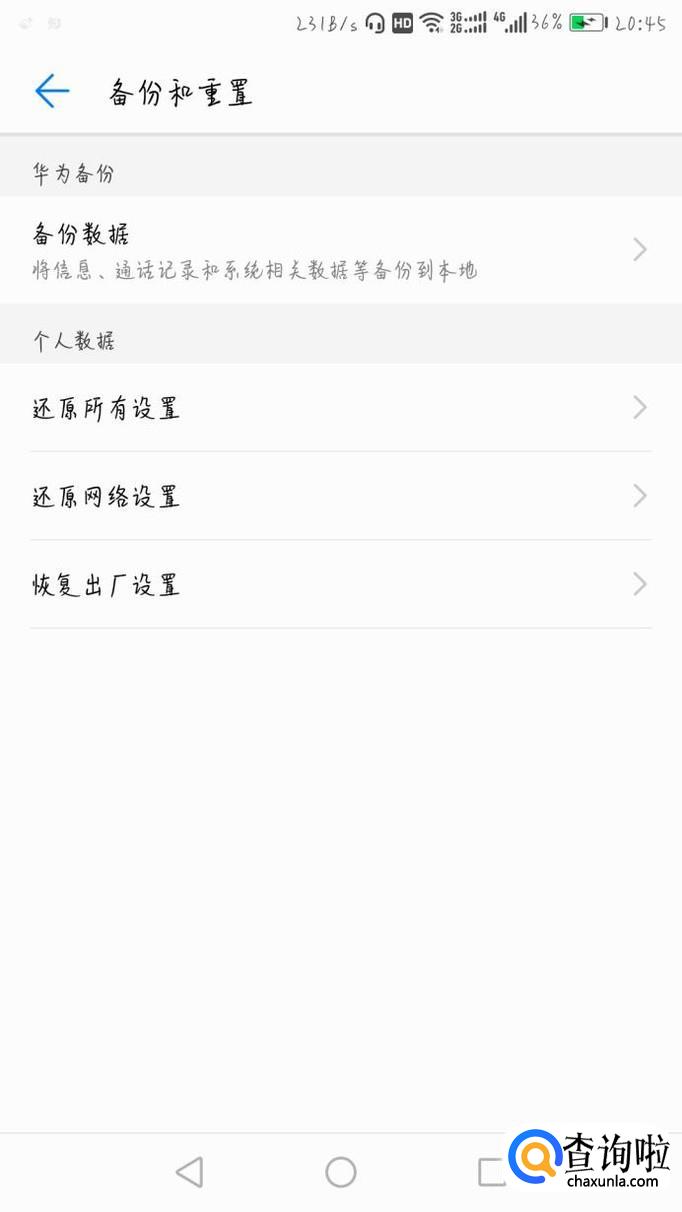This screenshot has height=1212, width=682.
Task: Tap the system back triangle button
Action: pyautogui.click(x=189, y=1172)
